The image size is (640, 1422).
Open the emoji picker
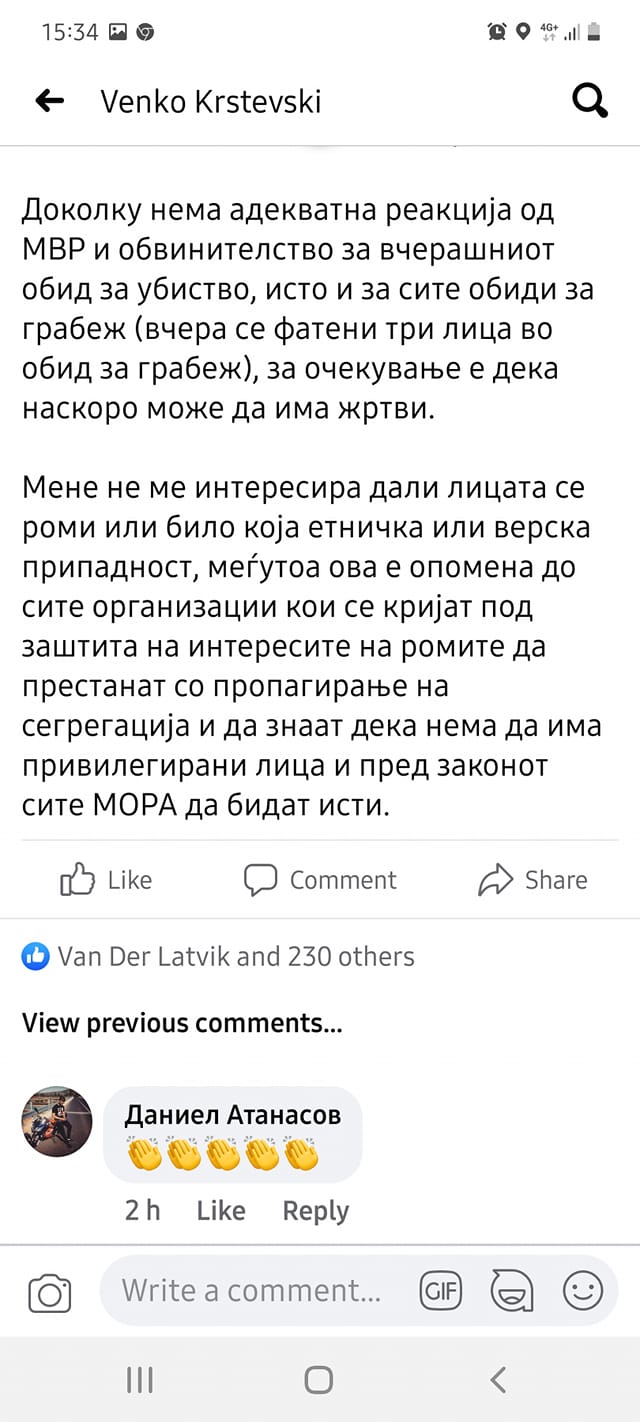tap(583, 1291)
